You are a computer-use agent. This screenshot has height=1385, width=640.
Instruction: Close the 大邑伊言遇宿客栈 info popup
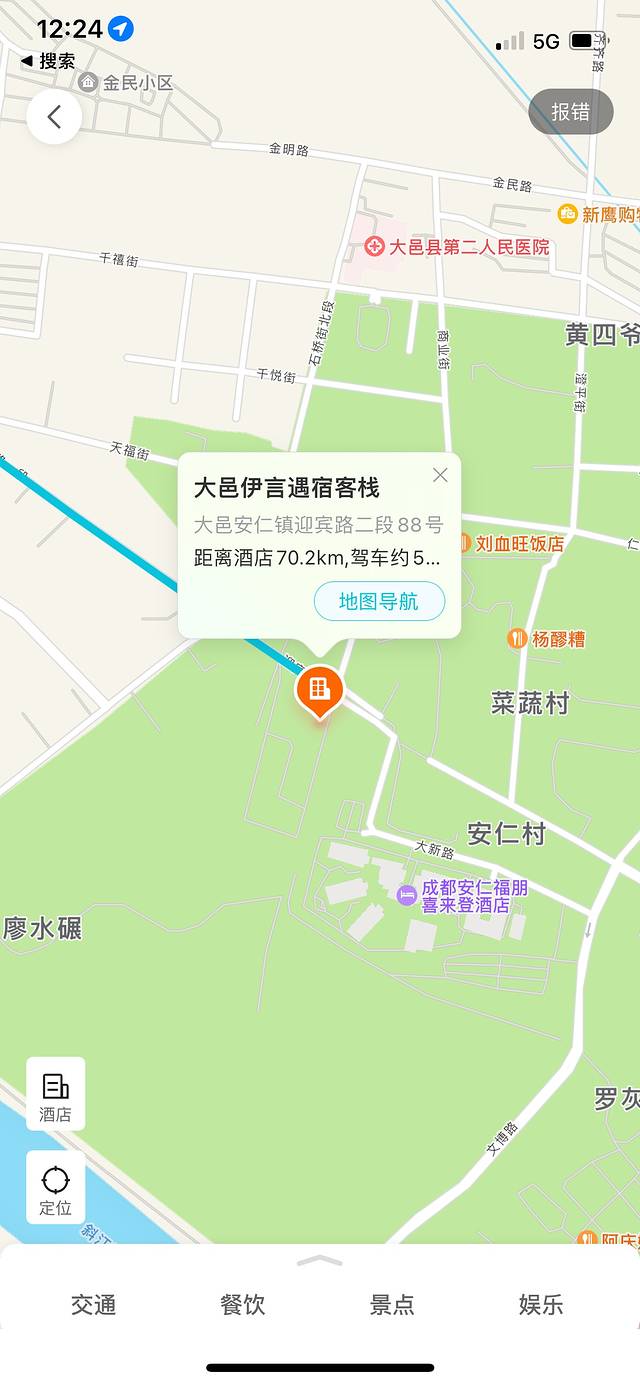440,475
